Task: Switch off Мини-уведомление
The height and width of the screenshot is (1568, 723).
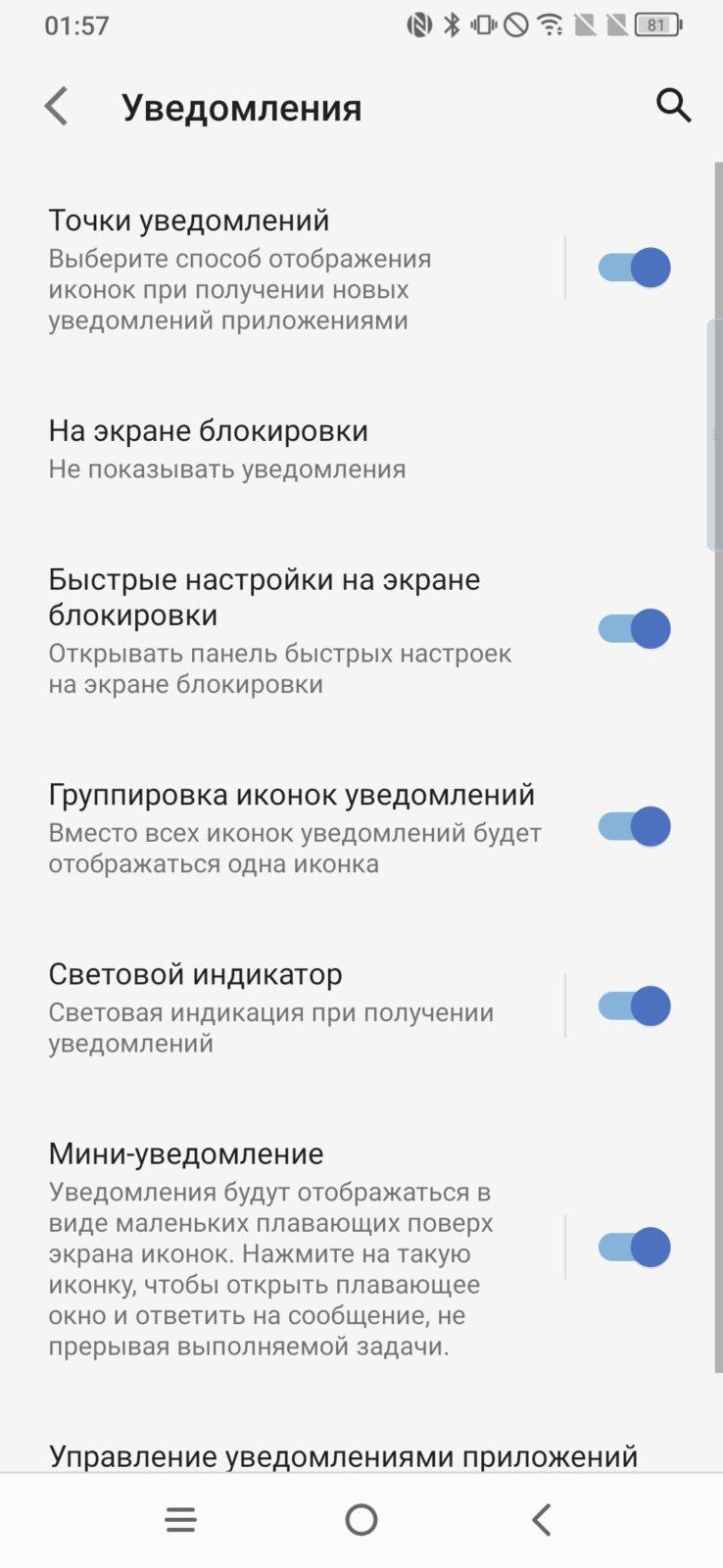Action: 634,1248
